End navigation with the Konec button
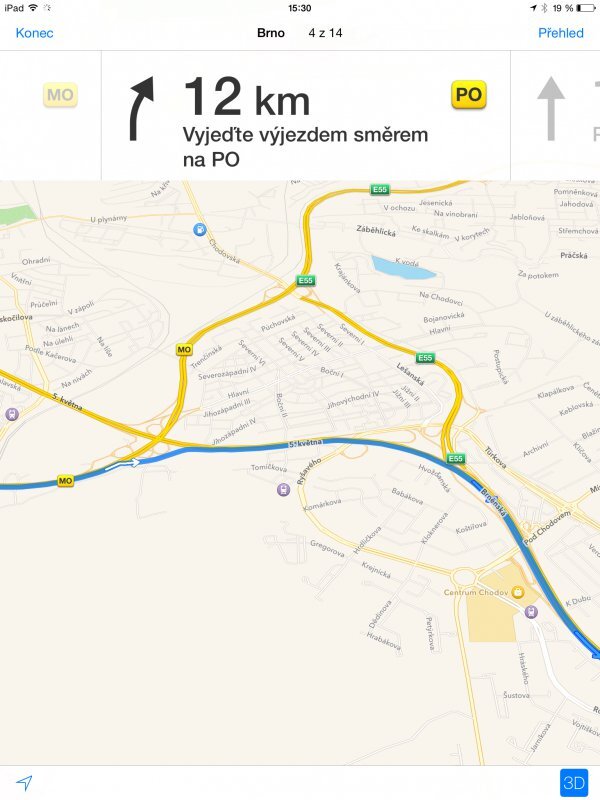This screenshot has height=800, width=600. (x=35, y=33)
